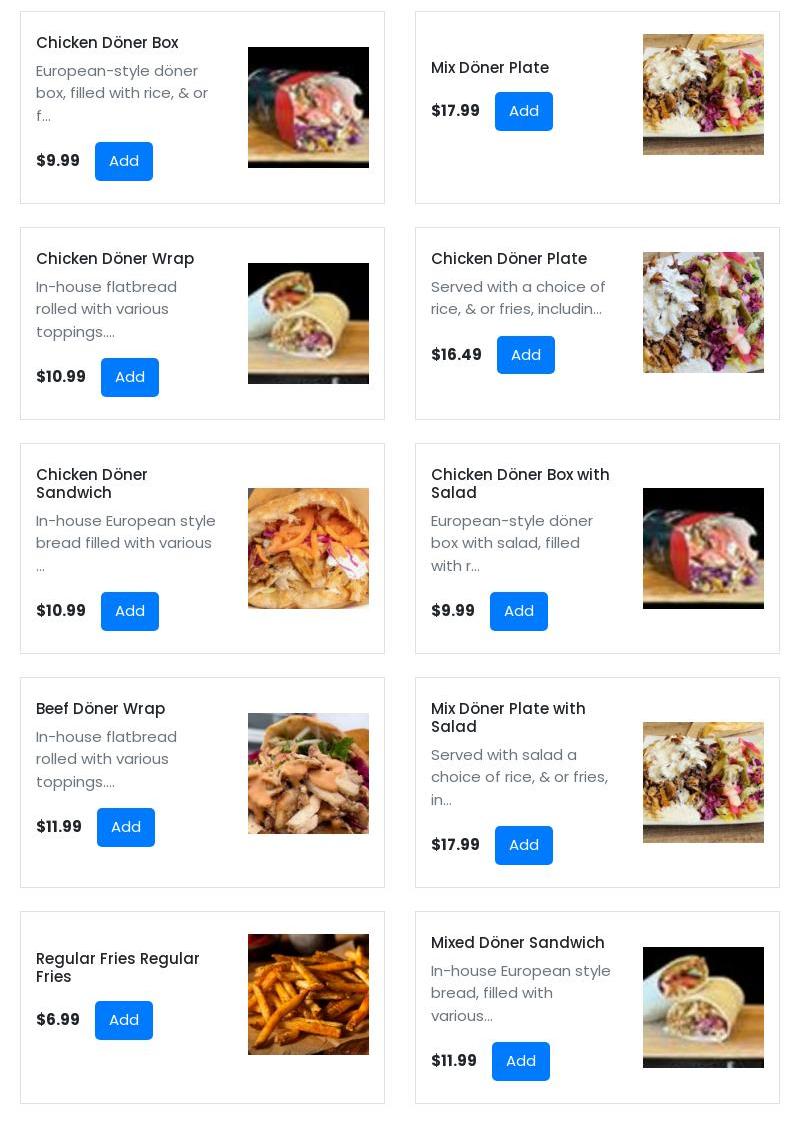Add Regular Fries to the order

[124, 1020]
